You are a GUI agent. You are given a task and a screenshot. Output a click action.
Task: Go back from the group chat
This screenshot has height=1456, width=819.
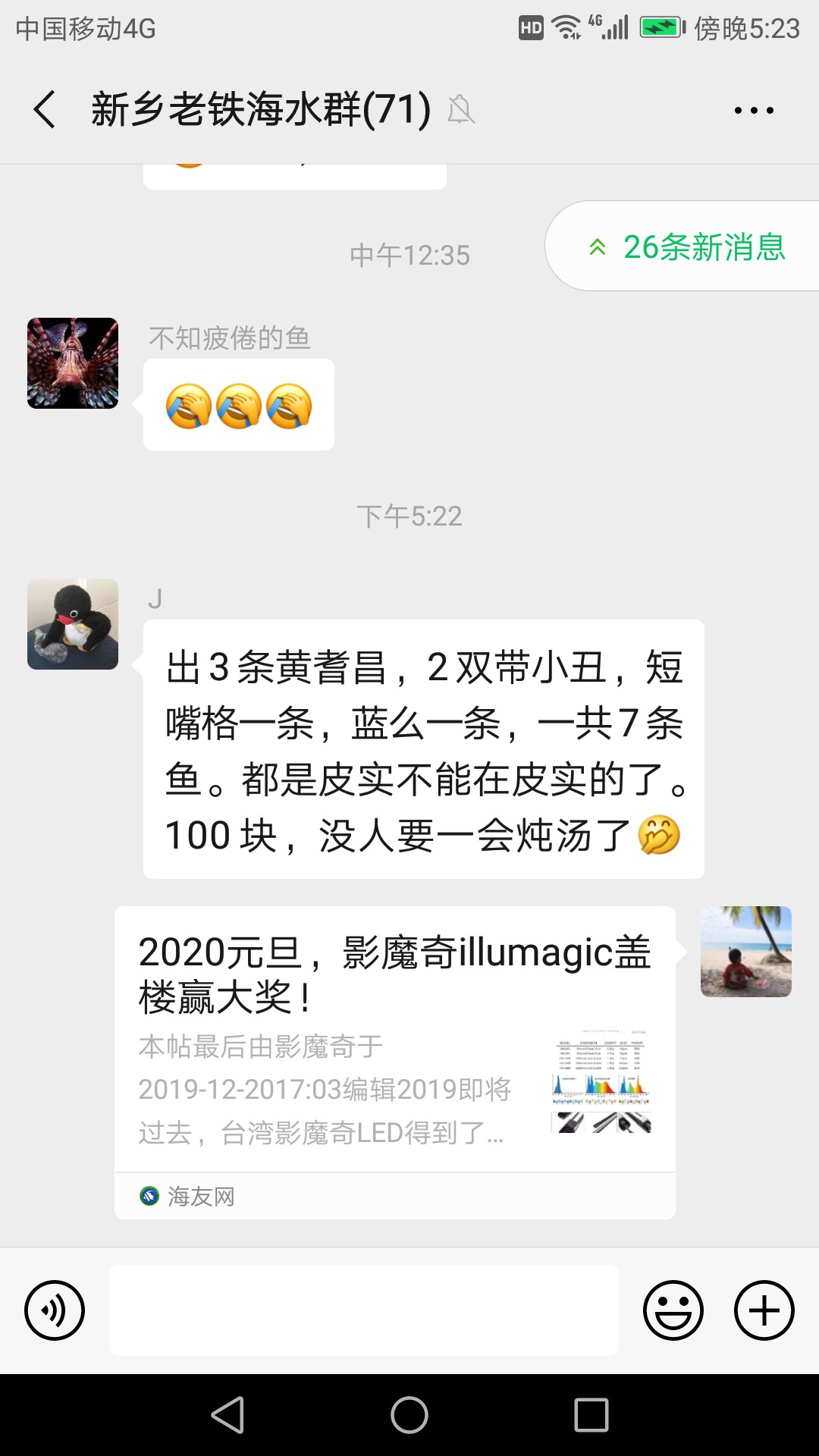point(45,109)
